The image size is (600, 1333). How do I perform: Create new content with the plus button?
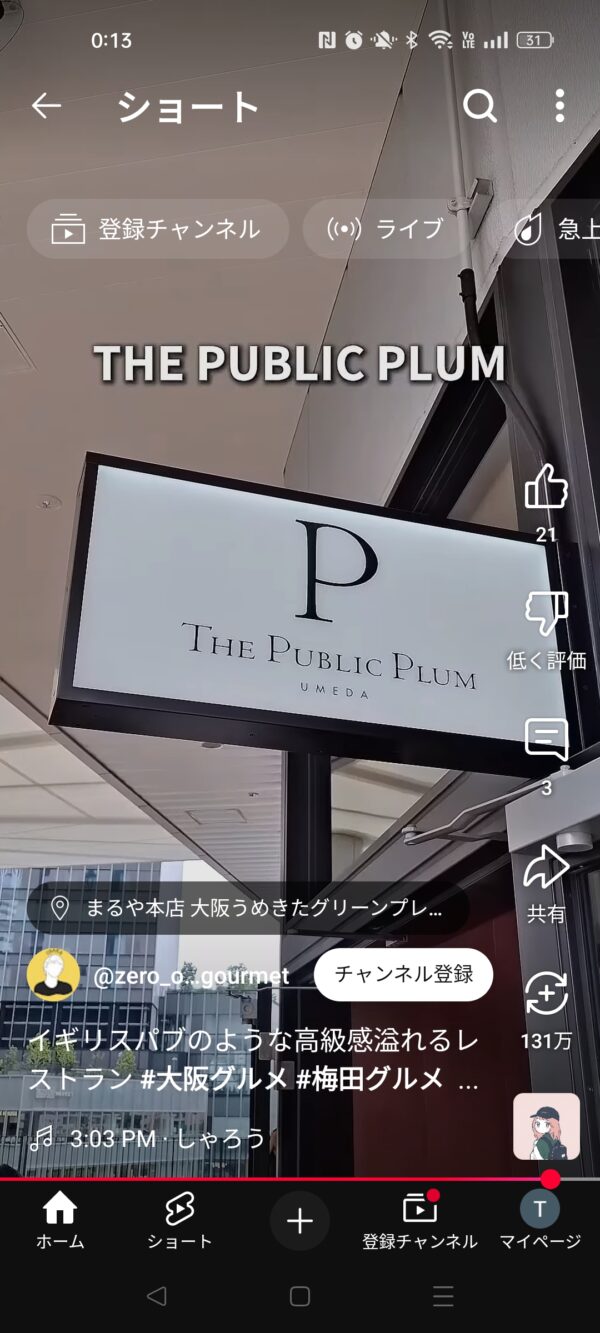click(x=300, y=1220)
